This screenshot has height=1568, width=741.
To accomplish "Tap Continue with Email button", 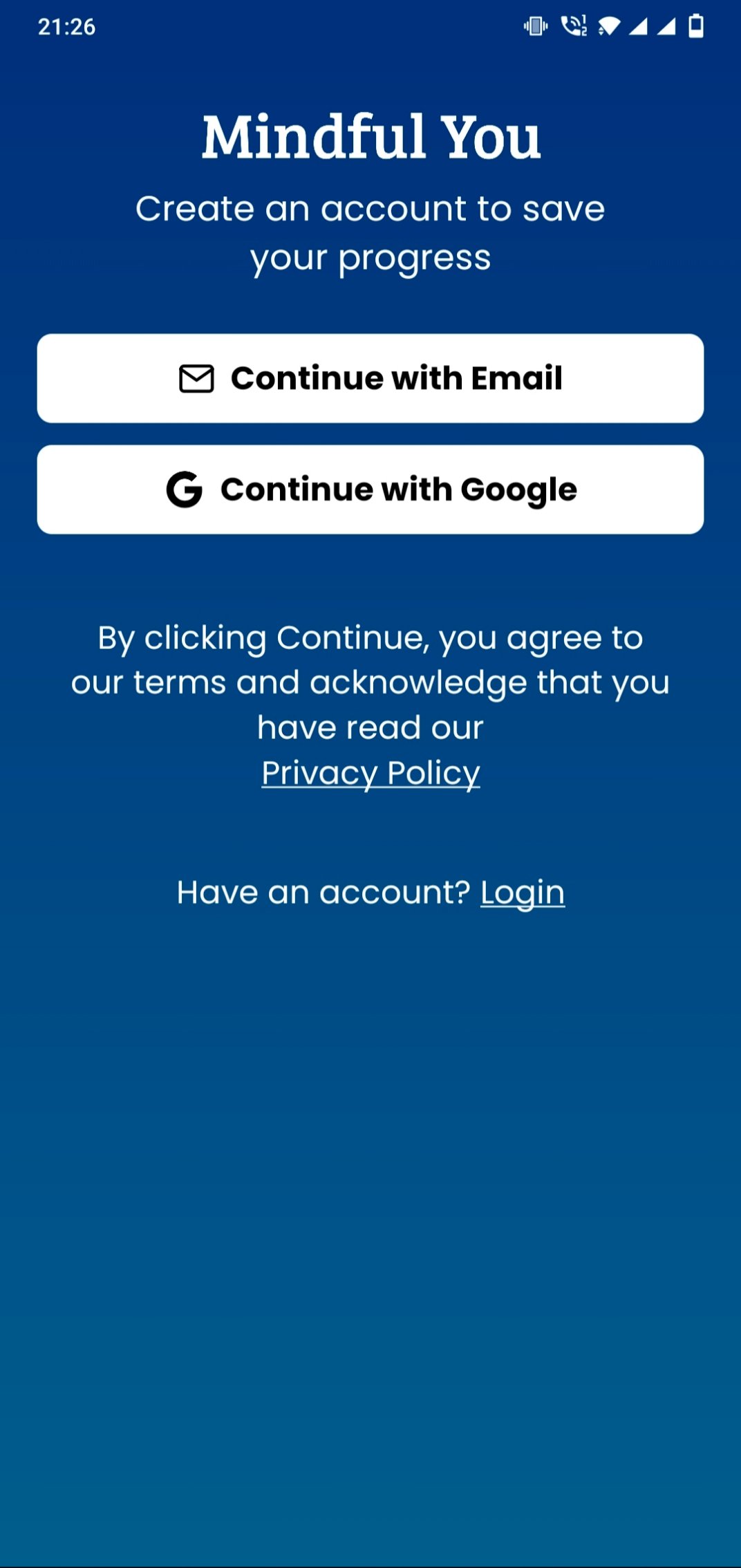I will pos(370,378).
